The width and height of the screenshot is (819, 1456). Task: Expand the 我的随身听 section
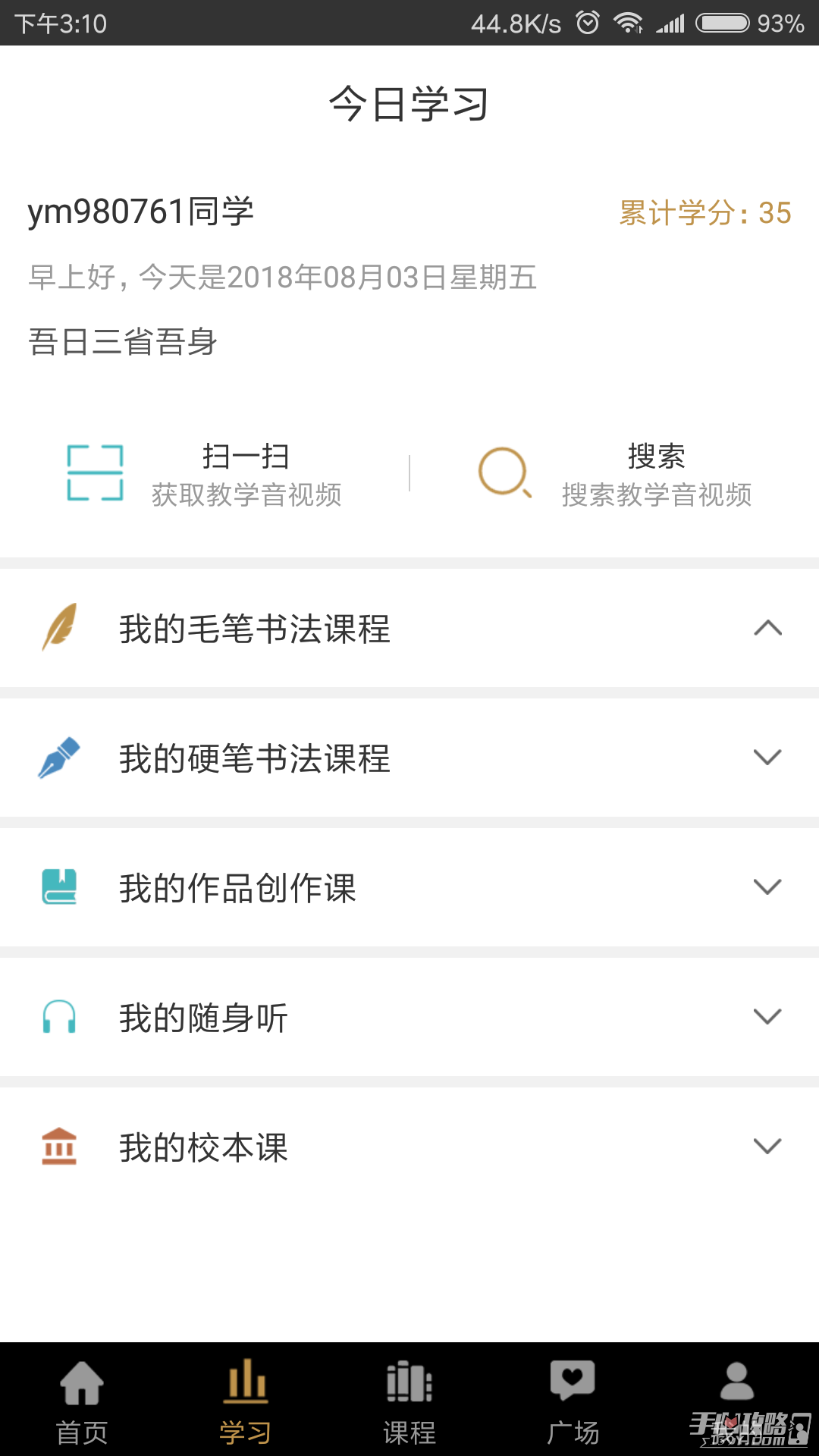pos(768,1016)
